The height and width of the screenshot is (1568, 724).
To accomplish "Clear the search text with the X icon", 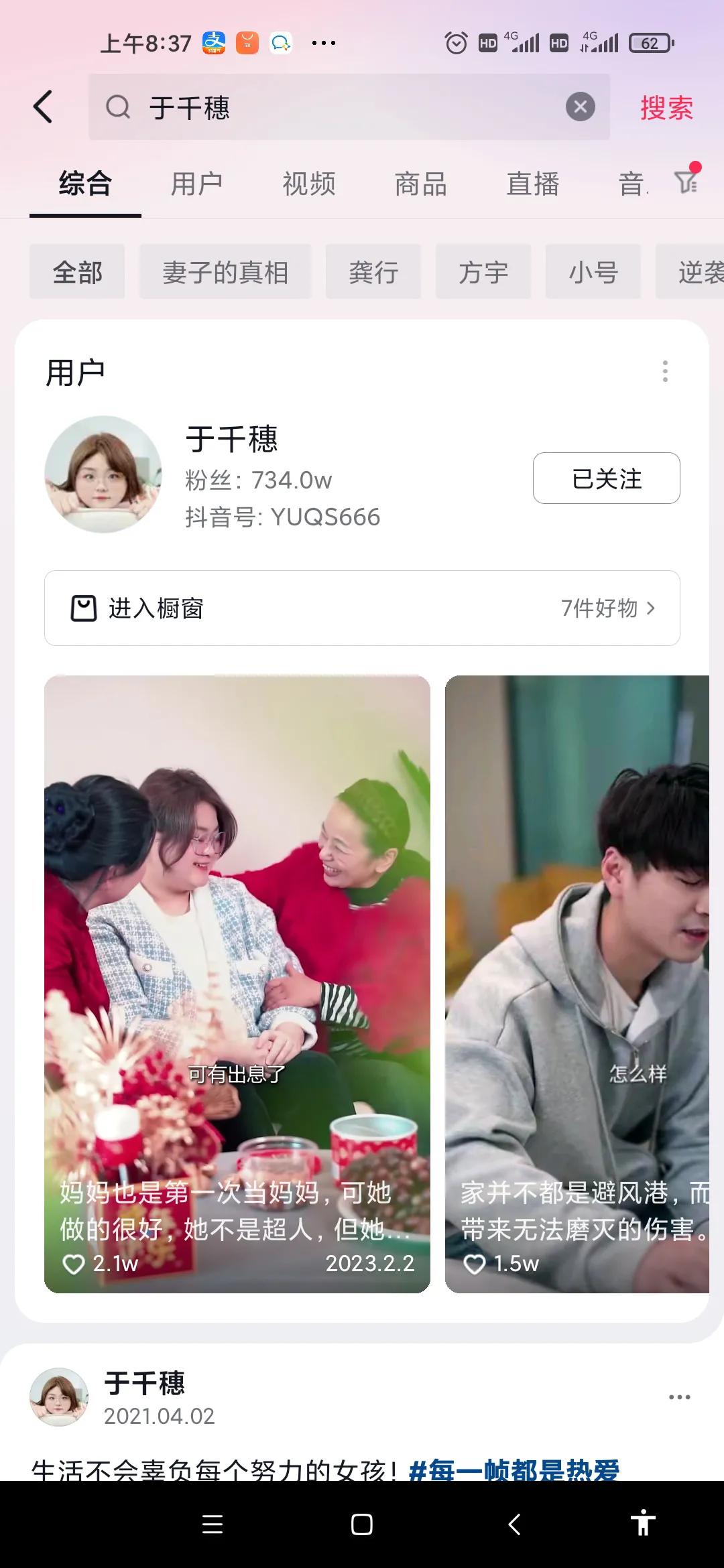I will [580, 107].
